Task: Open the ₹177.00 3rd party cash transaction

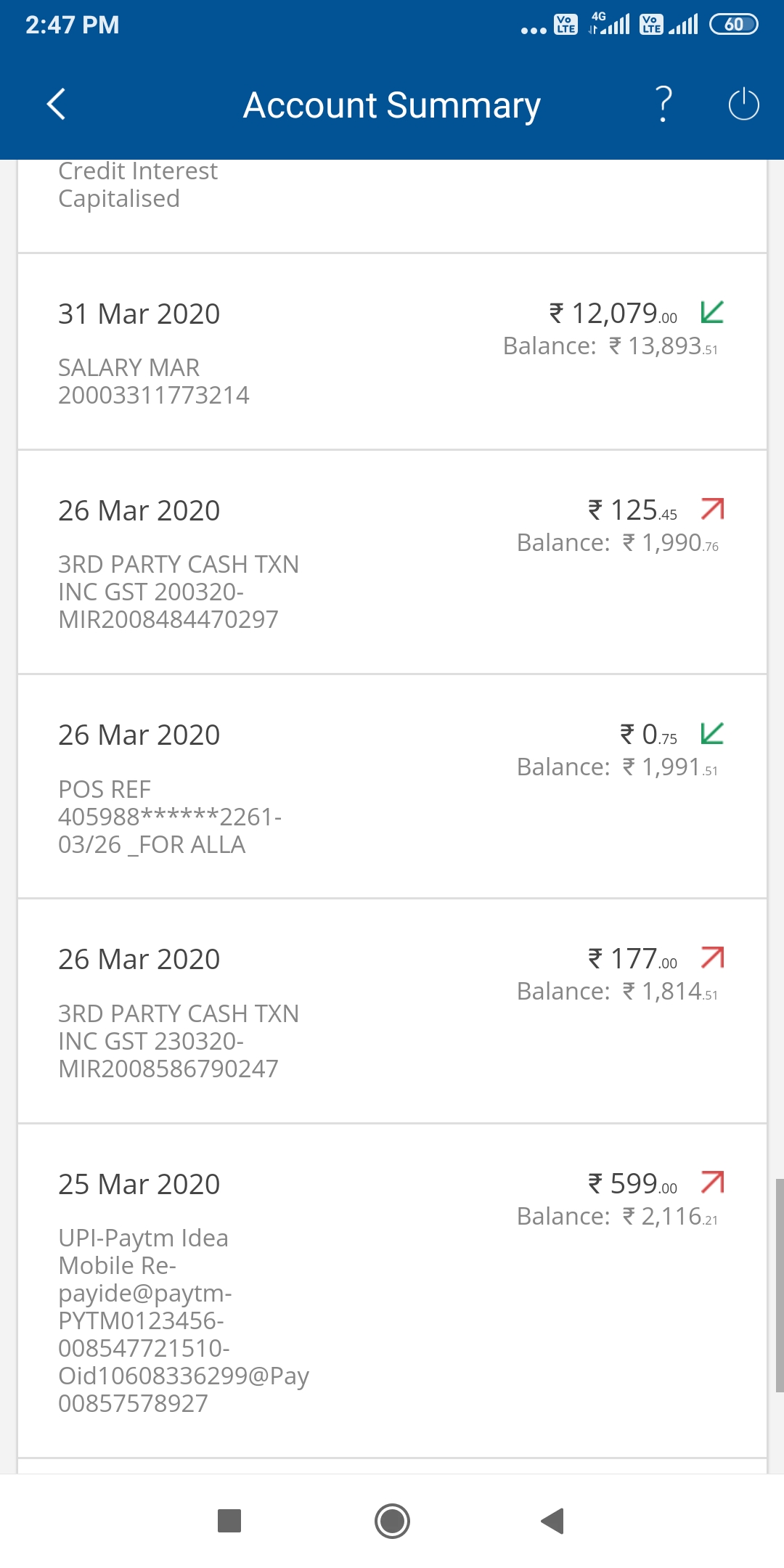Action: (392, 1011)
